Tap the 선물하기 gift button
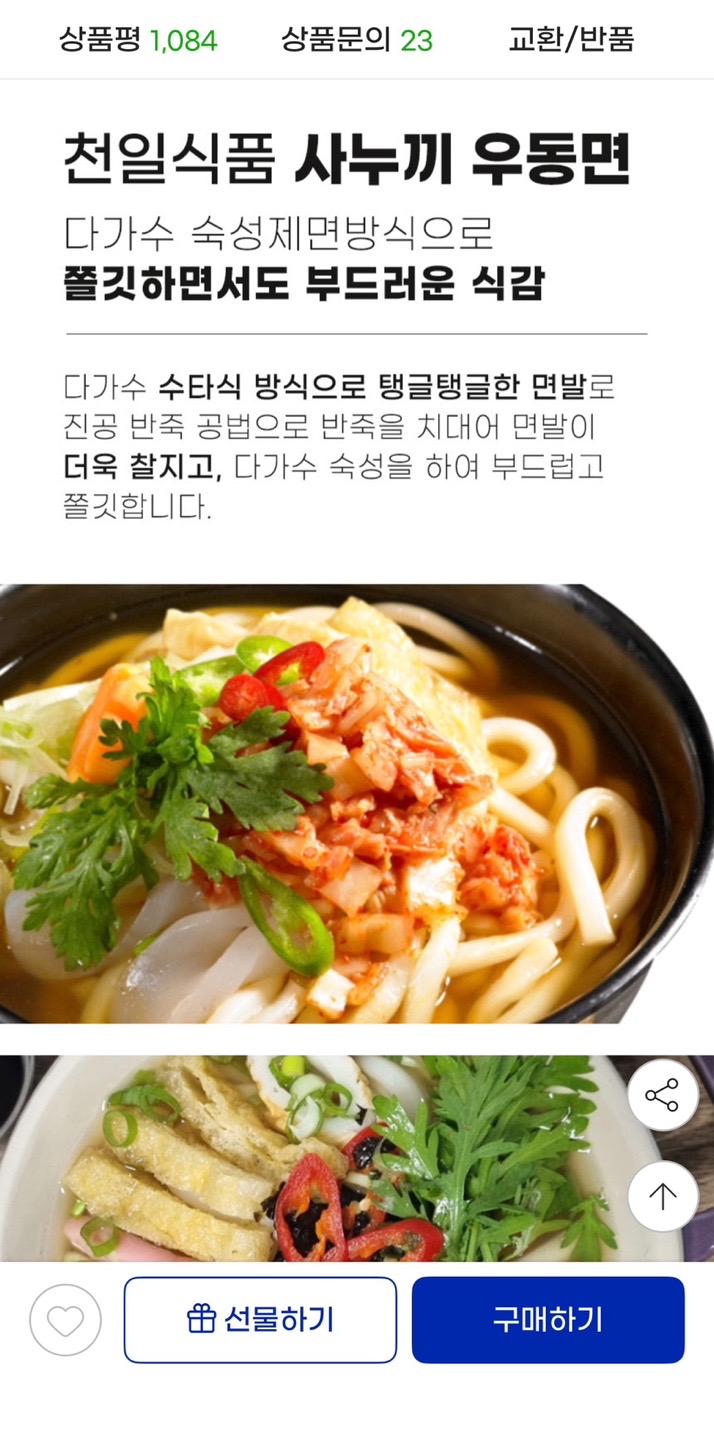This screenshot has width=714, height=1440. point(260,1320)
